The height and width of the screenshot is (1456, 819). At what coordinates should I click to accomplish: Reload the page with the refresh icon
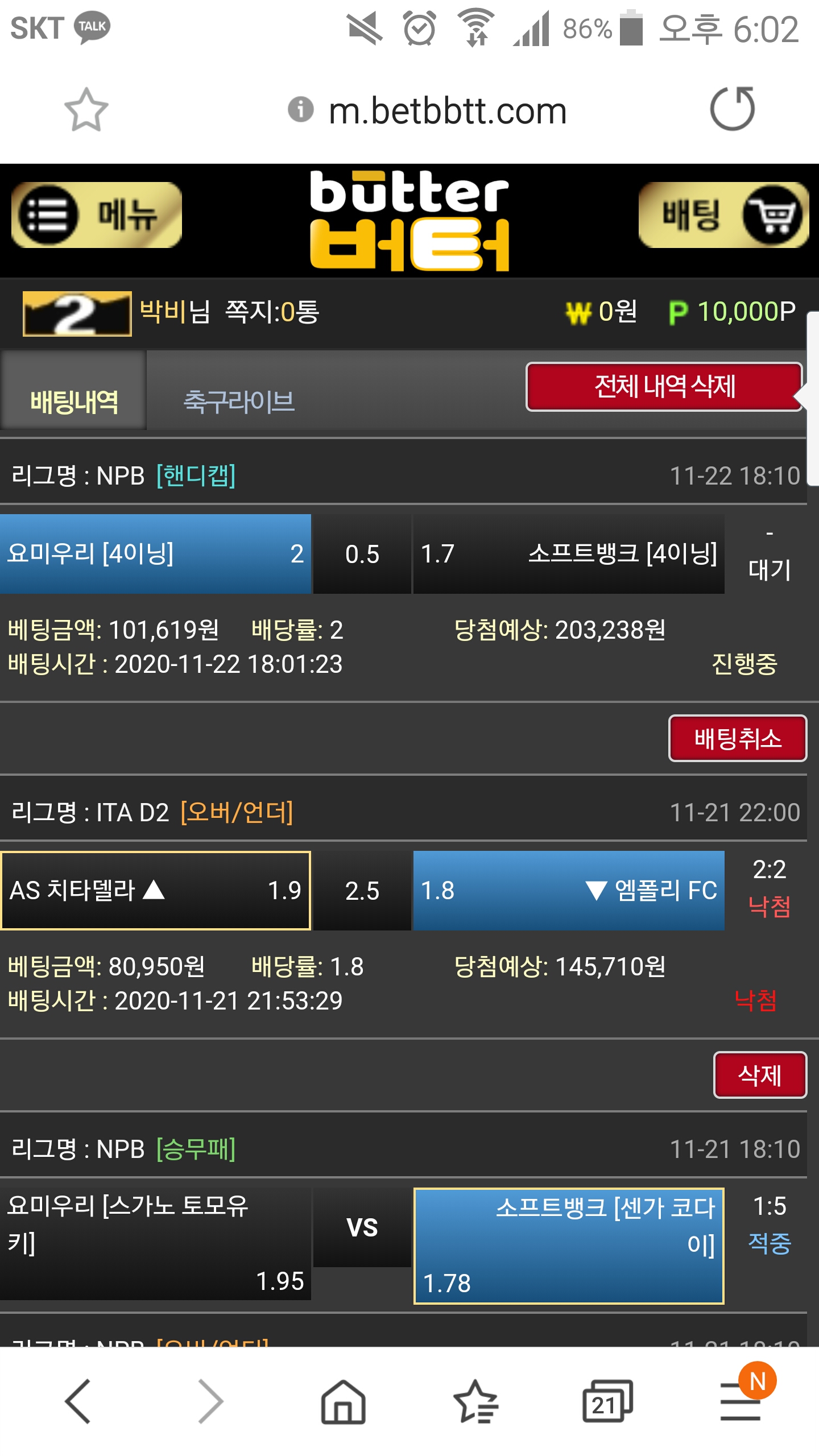pyautogui.click(x=732, y=109)
